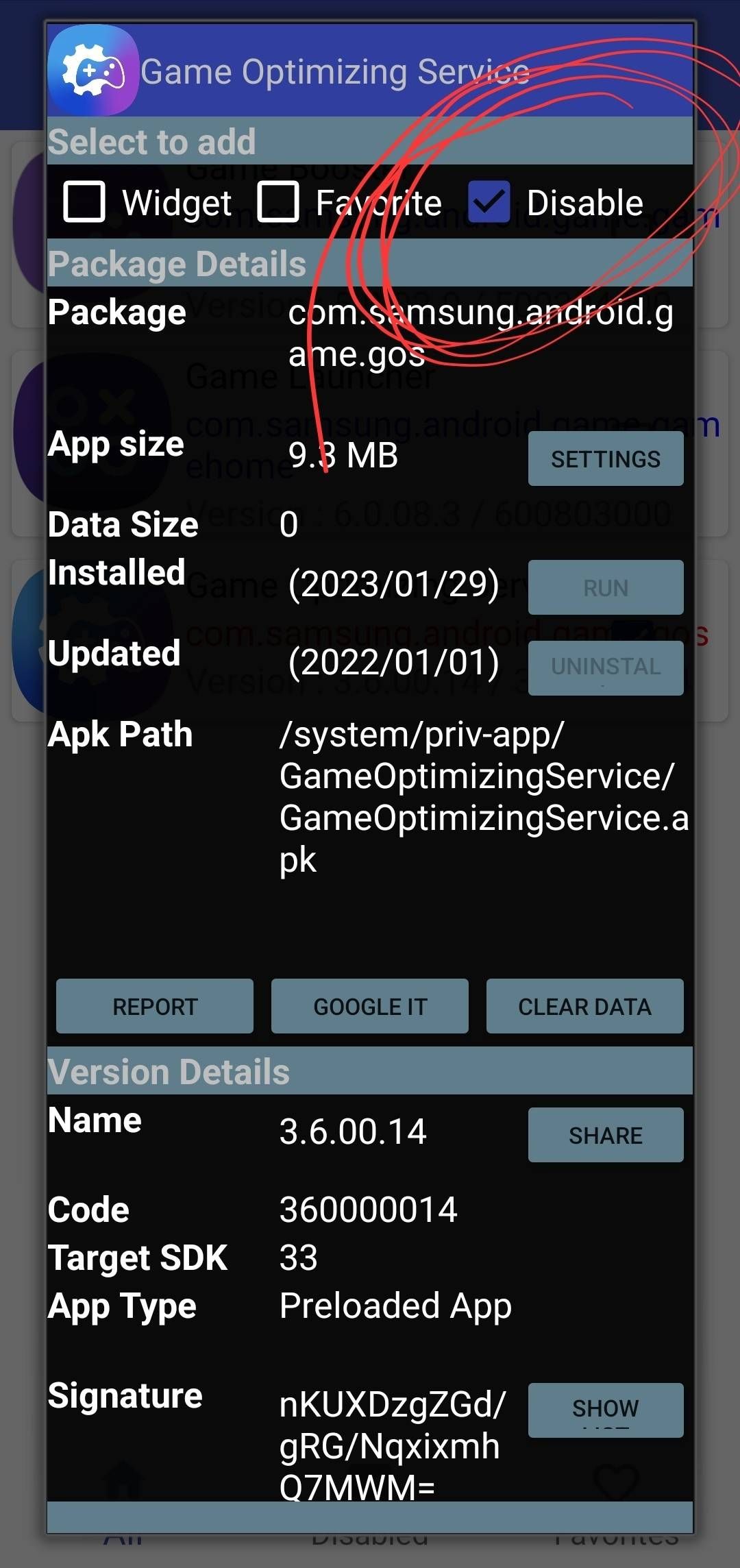Screen dimensions: 740x1568
Task: Tap CLEAR DATA
Action: [x=584, y=1006]
